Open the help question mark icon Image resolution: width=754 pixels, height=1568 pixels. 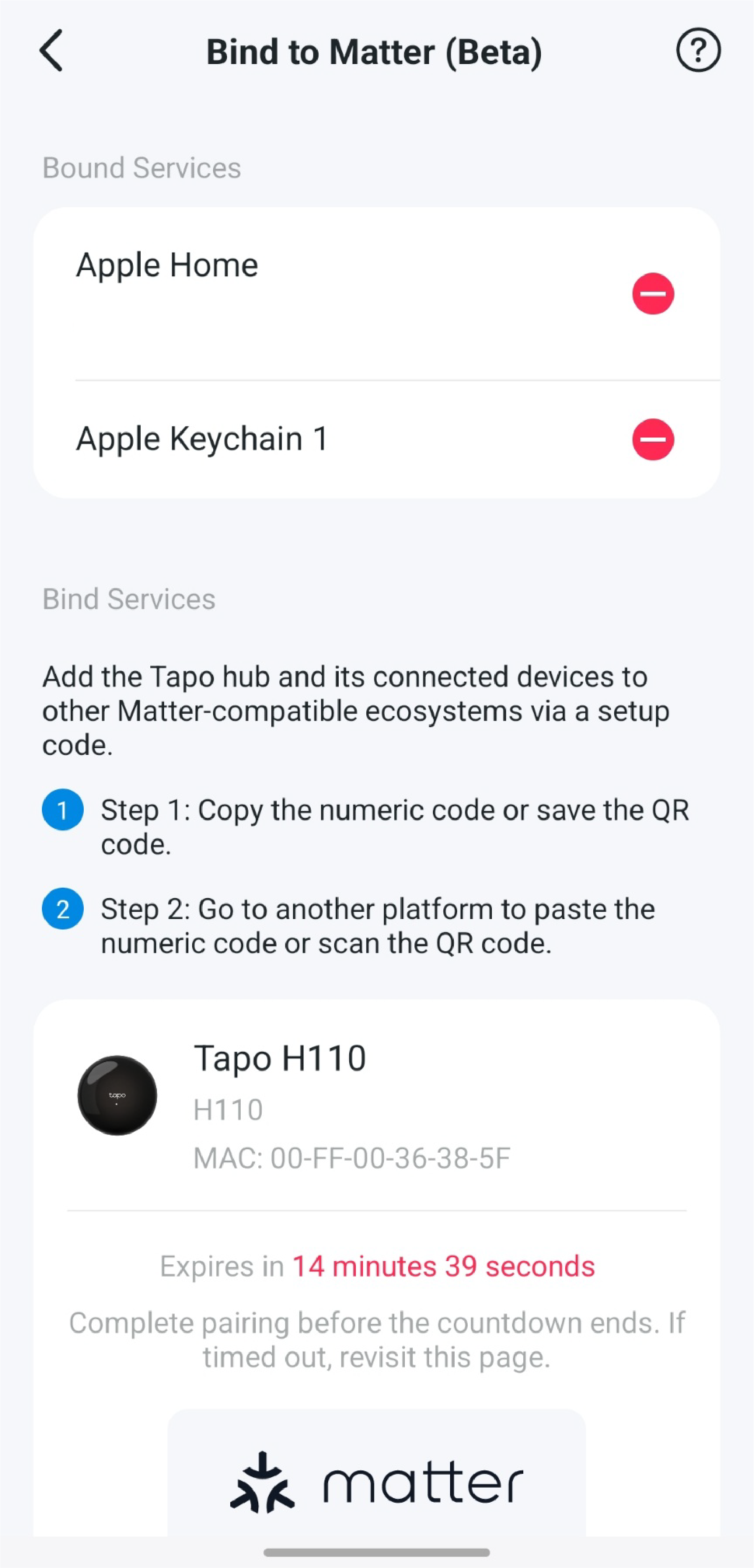698,51
